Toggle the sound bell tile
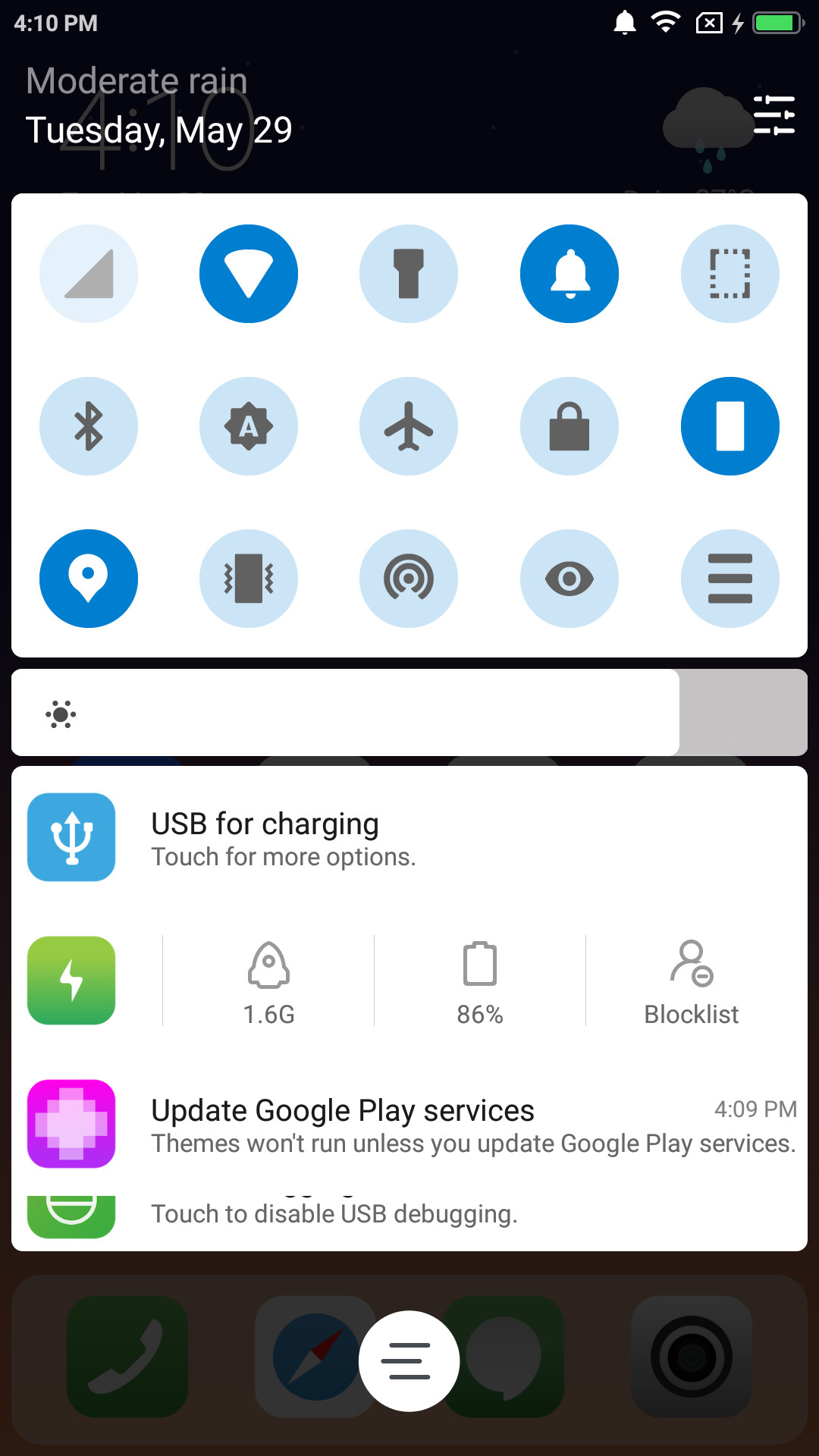819x1456 pixels. (570, 274)
